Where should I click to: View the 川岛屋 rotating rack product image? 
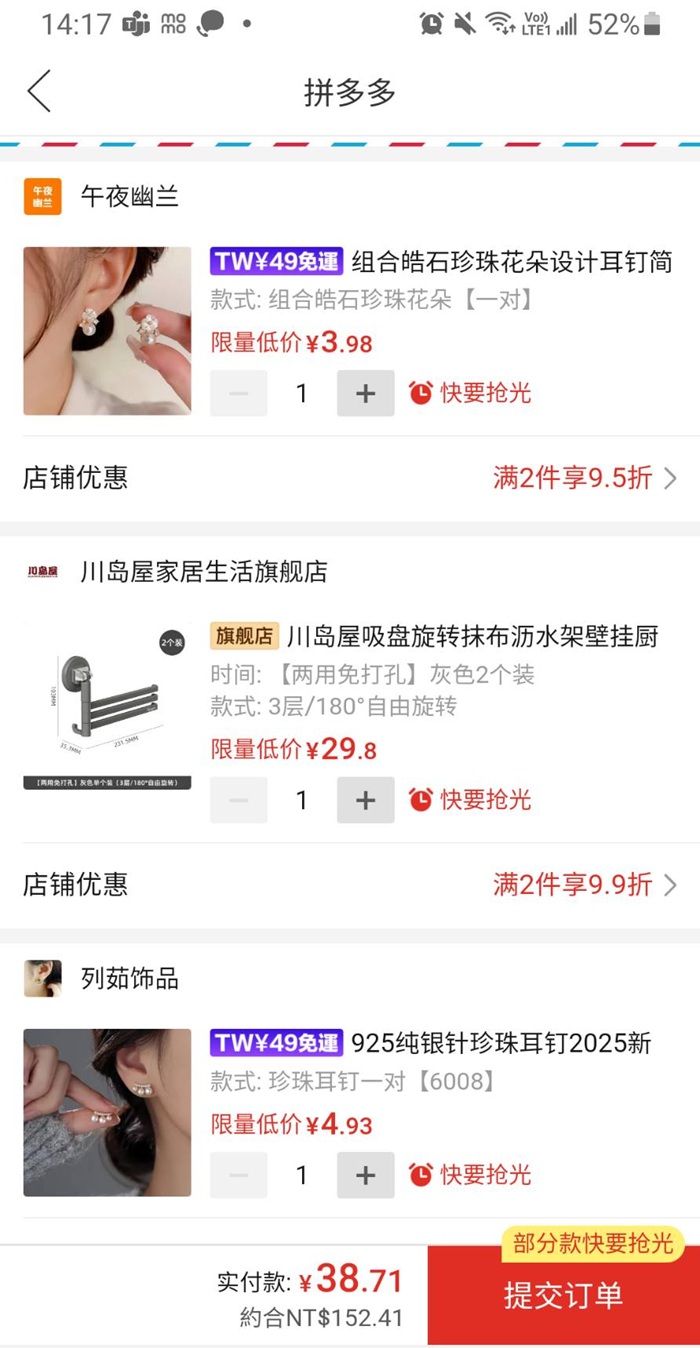(x=107, y=705)
